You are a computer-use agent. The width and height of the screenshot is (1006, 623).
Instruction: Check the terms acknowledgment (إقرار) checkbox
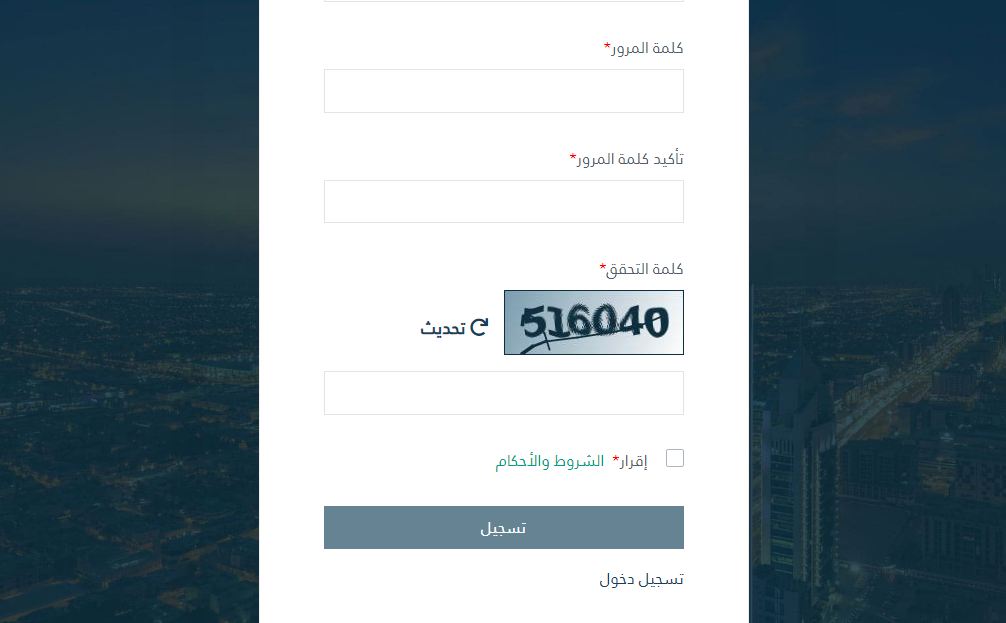(x=675, y=458)
